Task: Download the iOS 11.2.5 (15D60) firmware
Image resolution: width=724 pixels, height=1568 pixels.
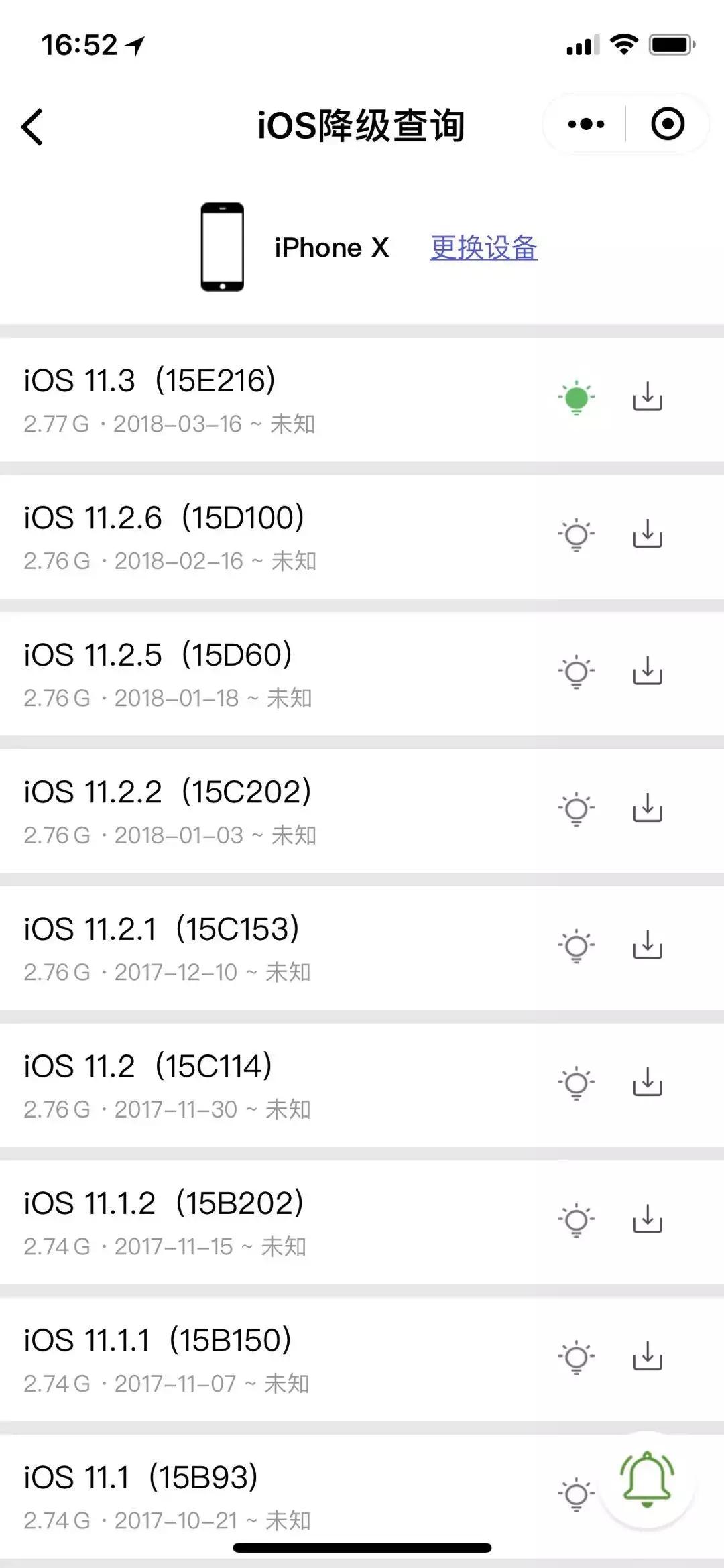Action: click(x=648, y=672)
